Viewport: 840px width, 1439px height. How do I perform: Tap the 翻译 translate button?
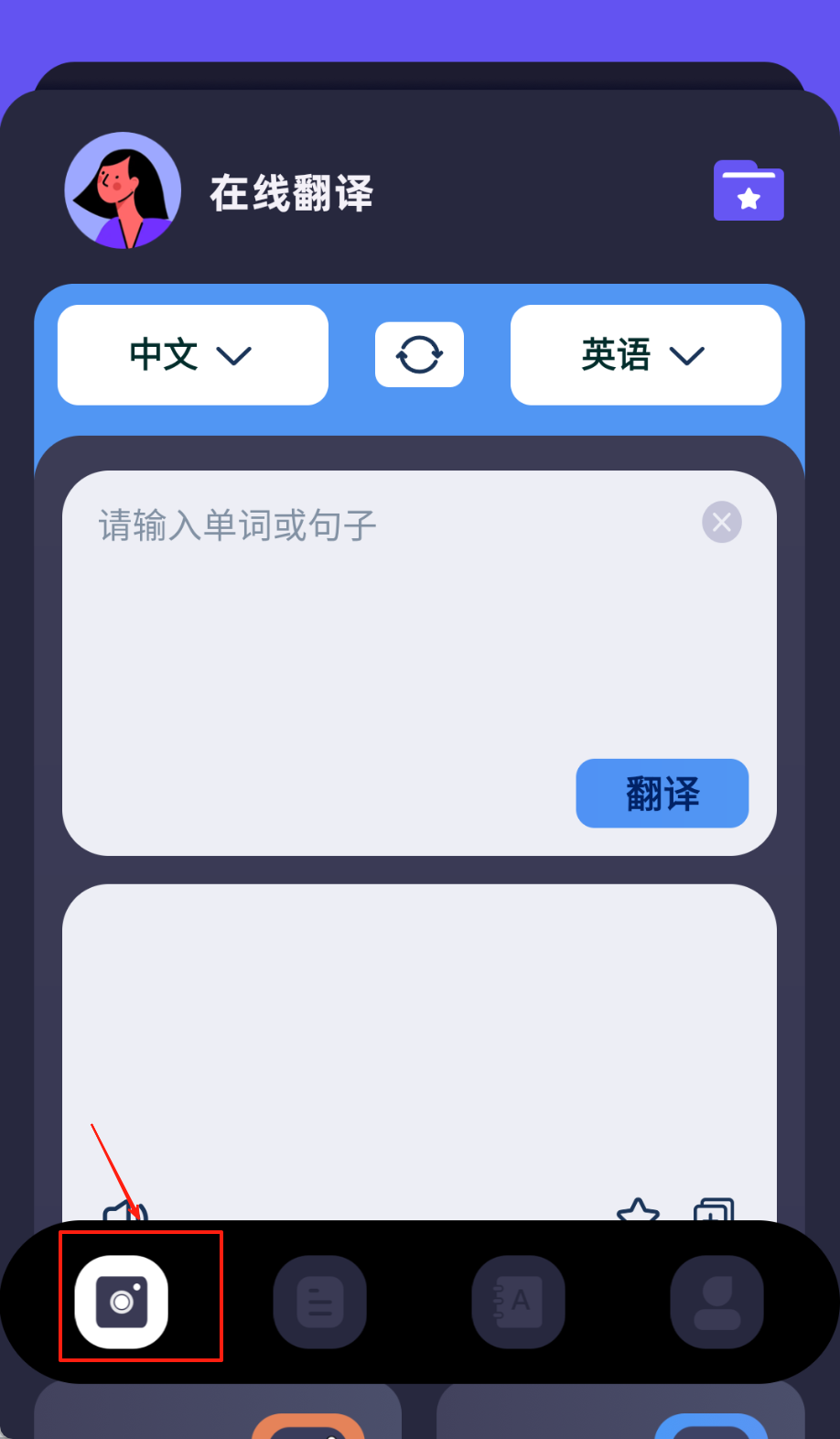[662, 794]
